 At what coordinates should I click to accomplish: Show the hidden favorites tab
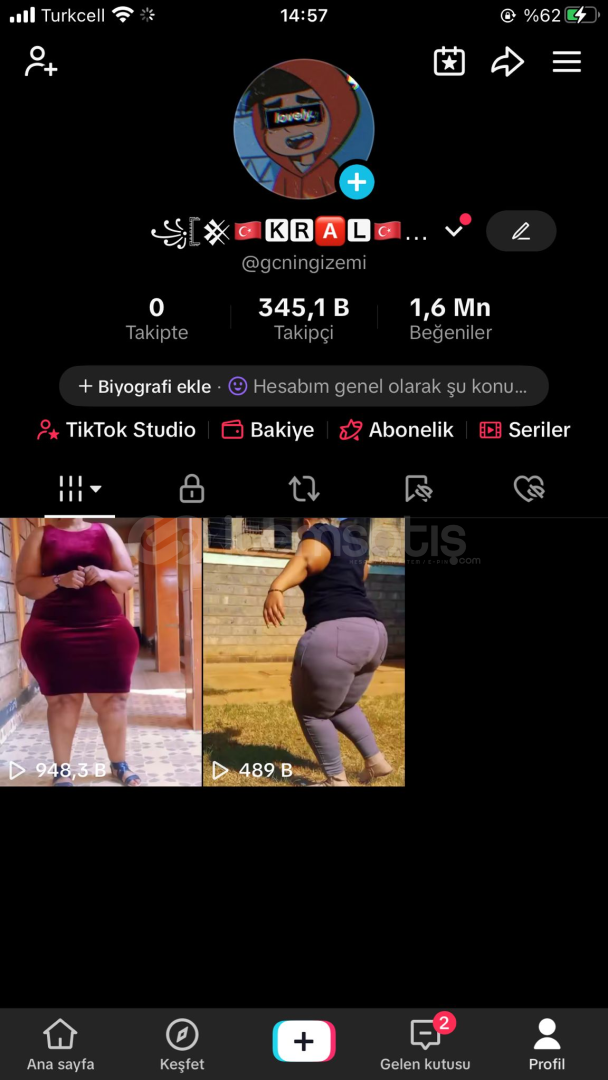click(x=418, y=488)
